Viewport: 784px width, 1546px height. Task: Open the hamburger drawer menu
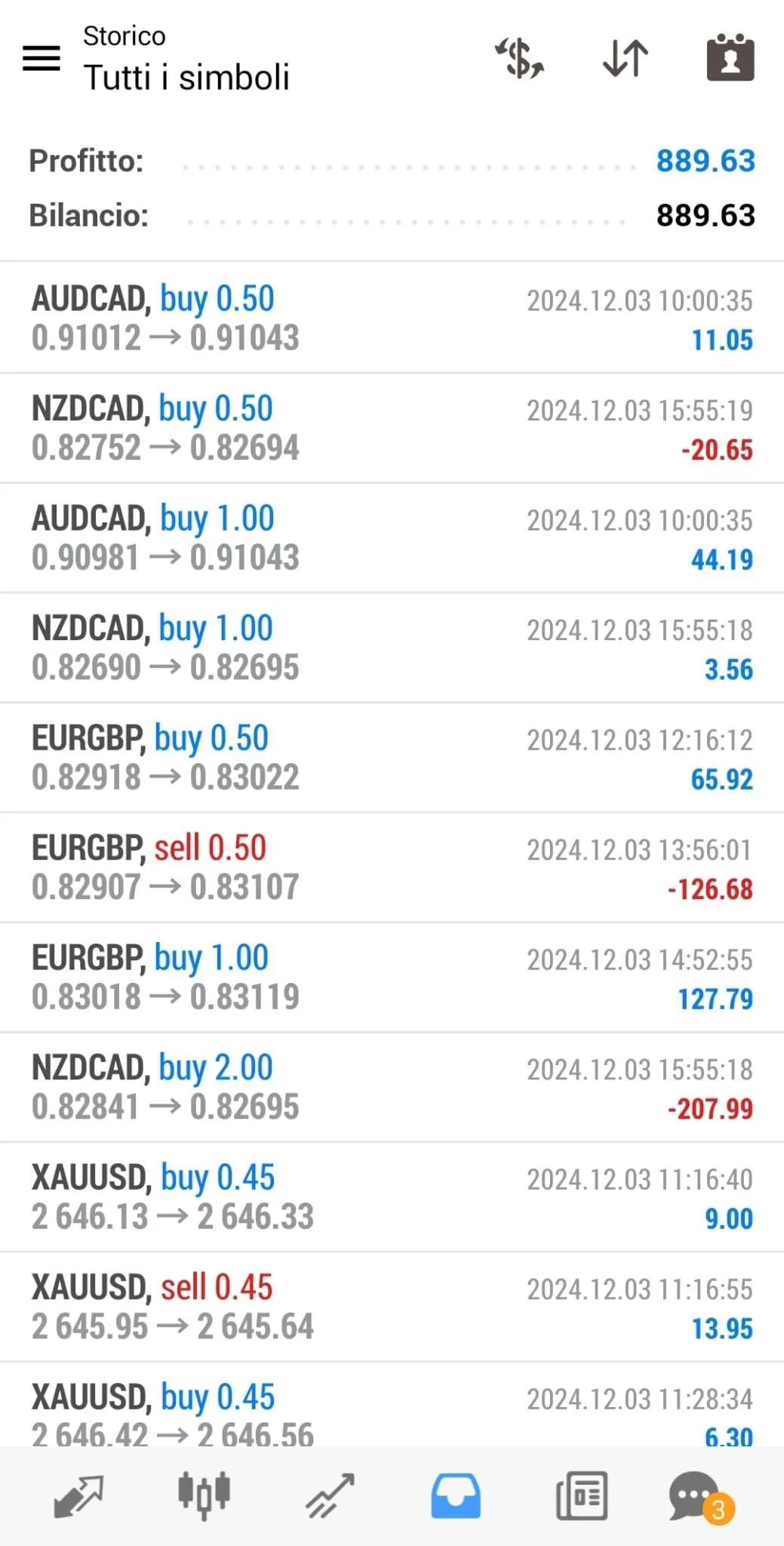point(42,58)
